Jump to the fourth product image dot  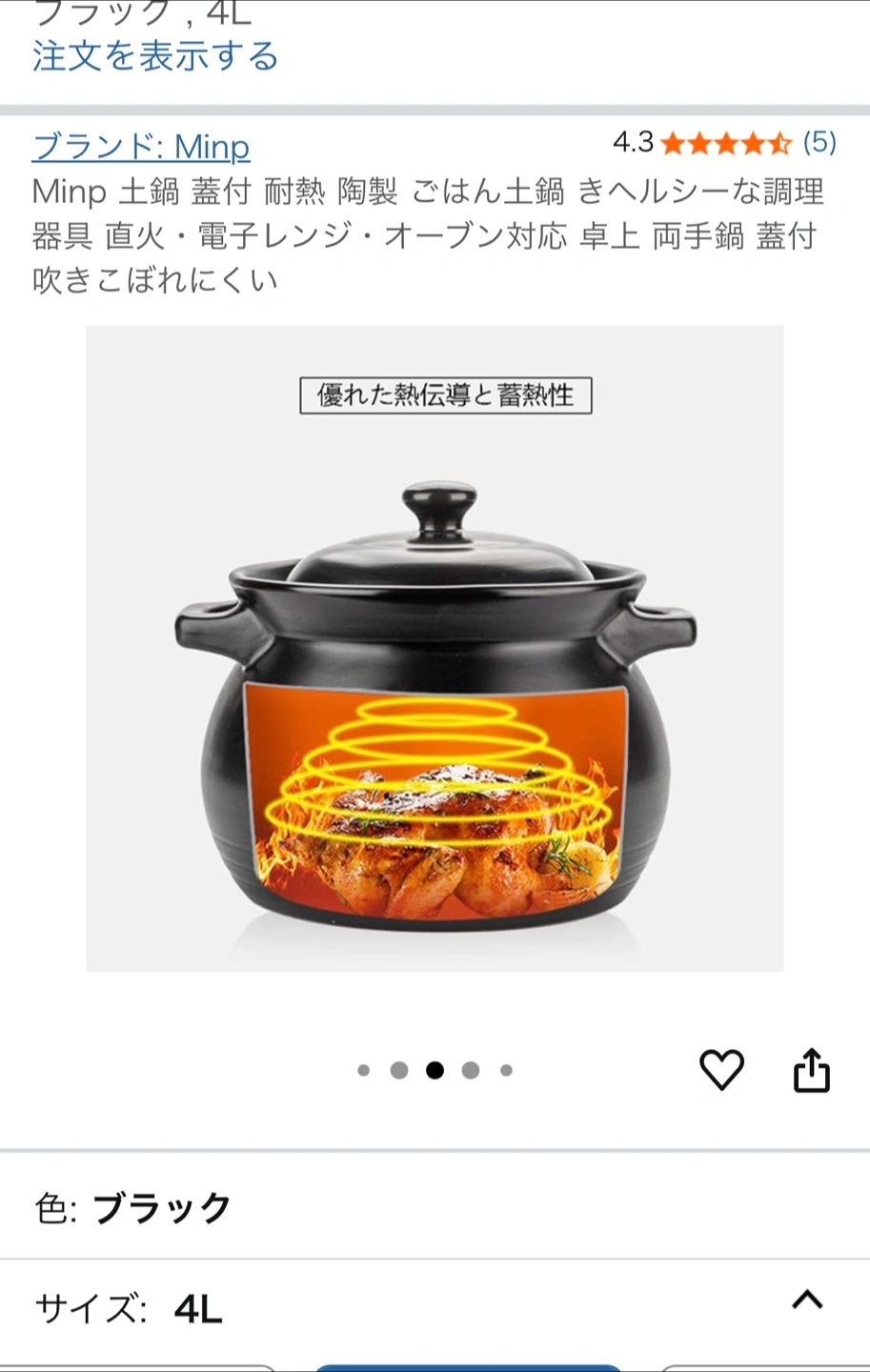[x=471, y=1070]
